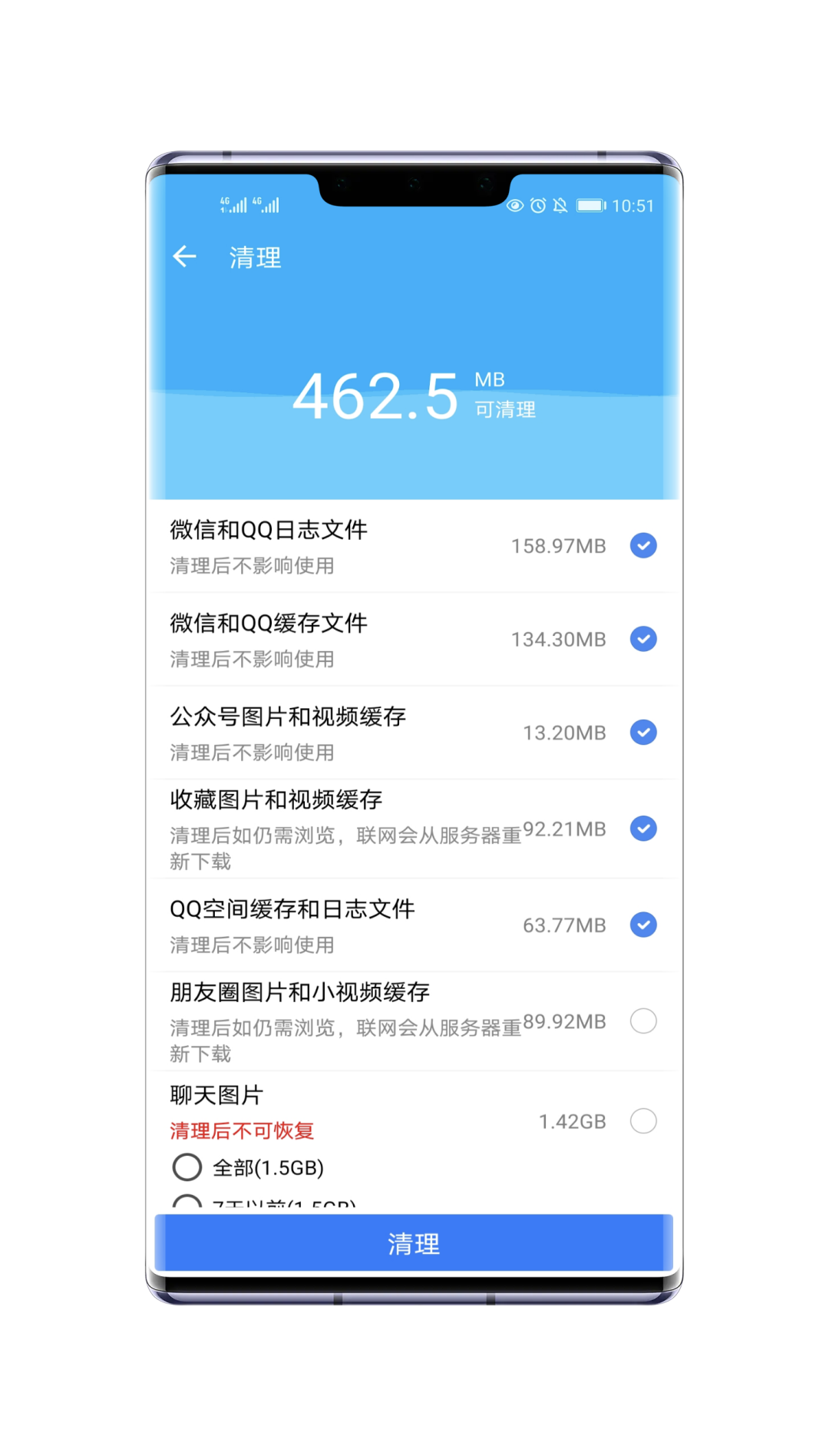Choose the 全部(1.5GB) radio option

187,1166
